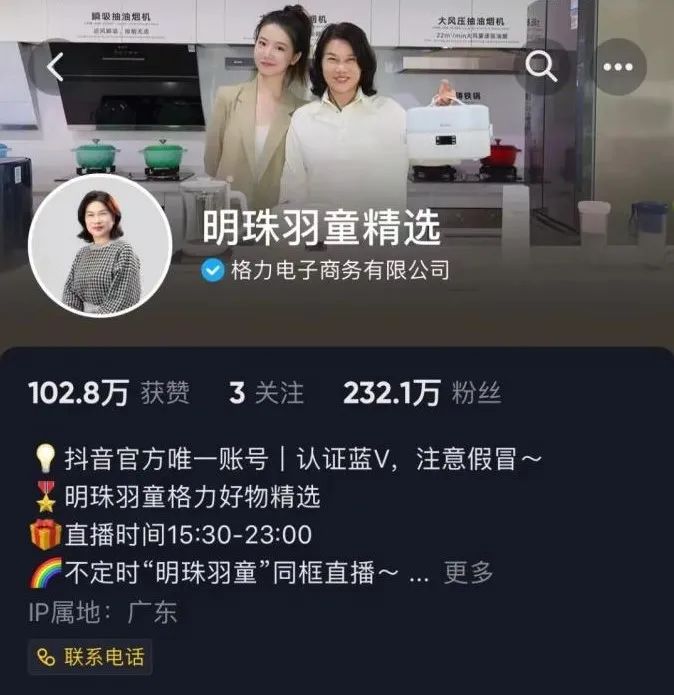Tap the 联系电话 contact button

(90, 657)
